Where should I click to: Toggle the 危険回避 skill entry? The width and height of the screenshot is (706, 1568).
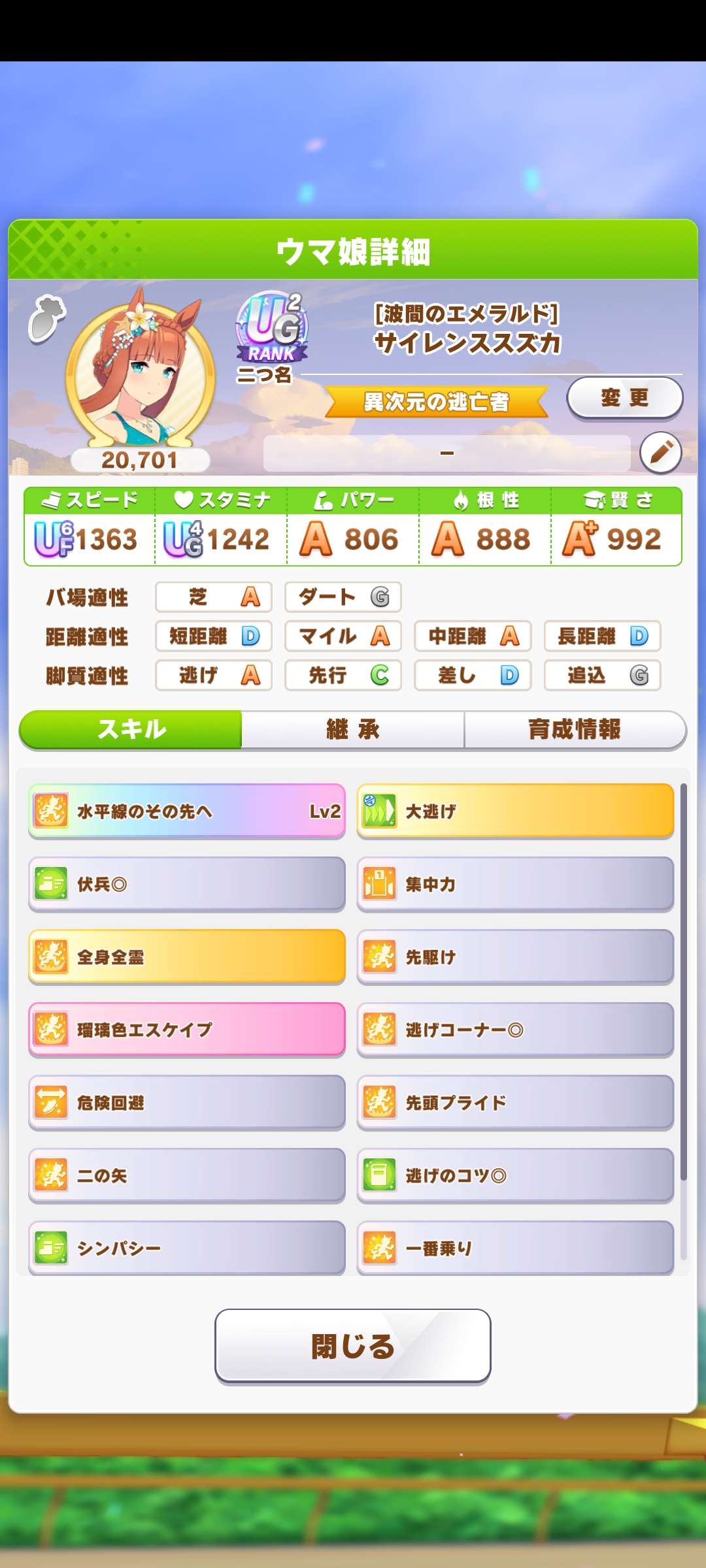click(186, 1102)
